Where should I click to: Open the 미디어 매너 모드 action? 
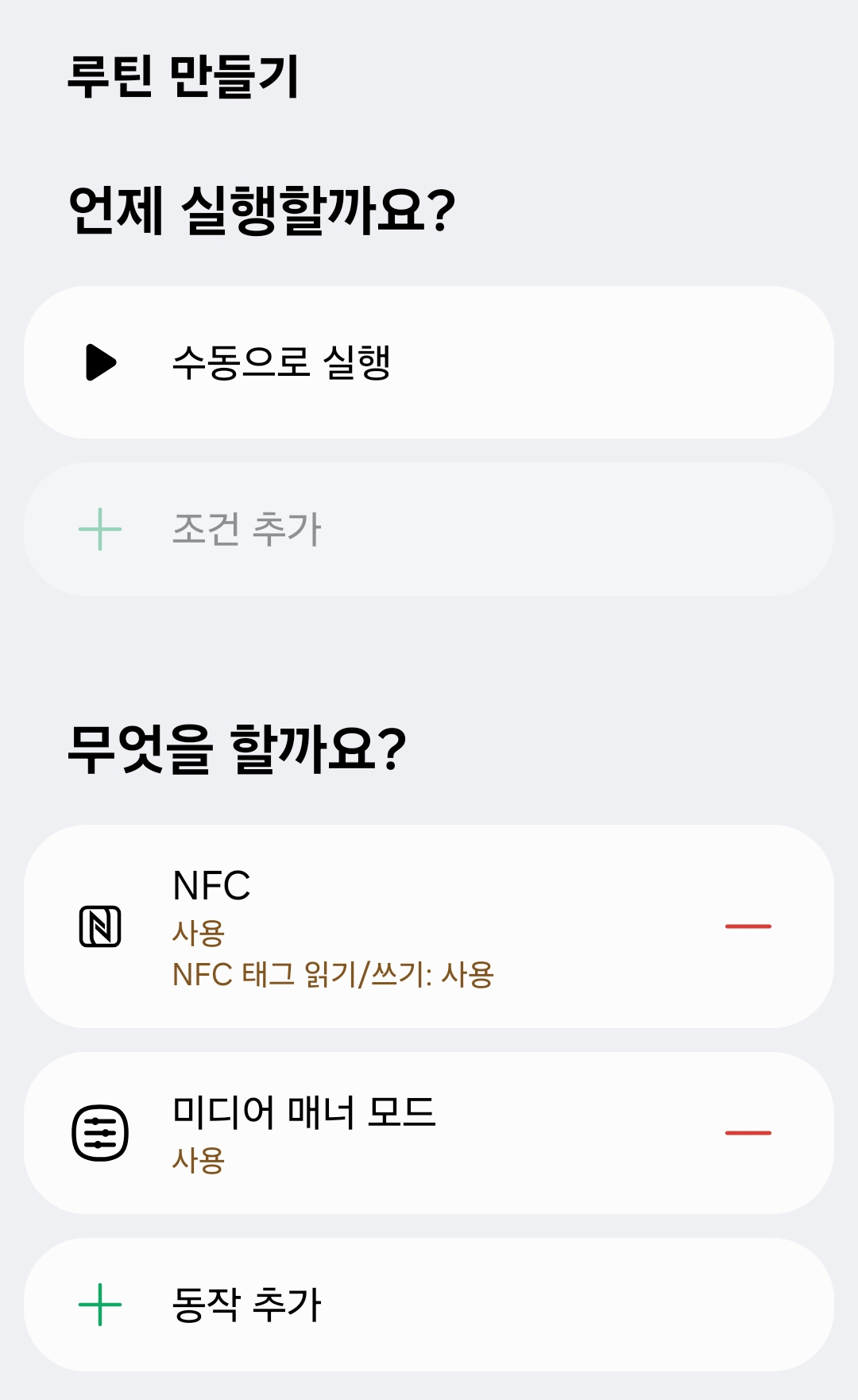point(357,1133)
